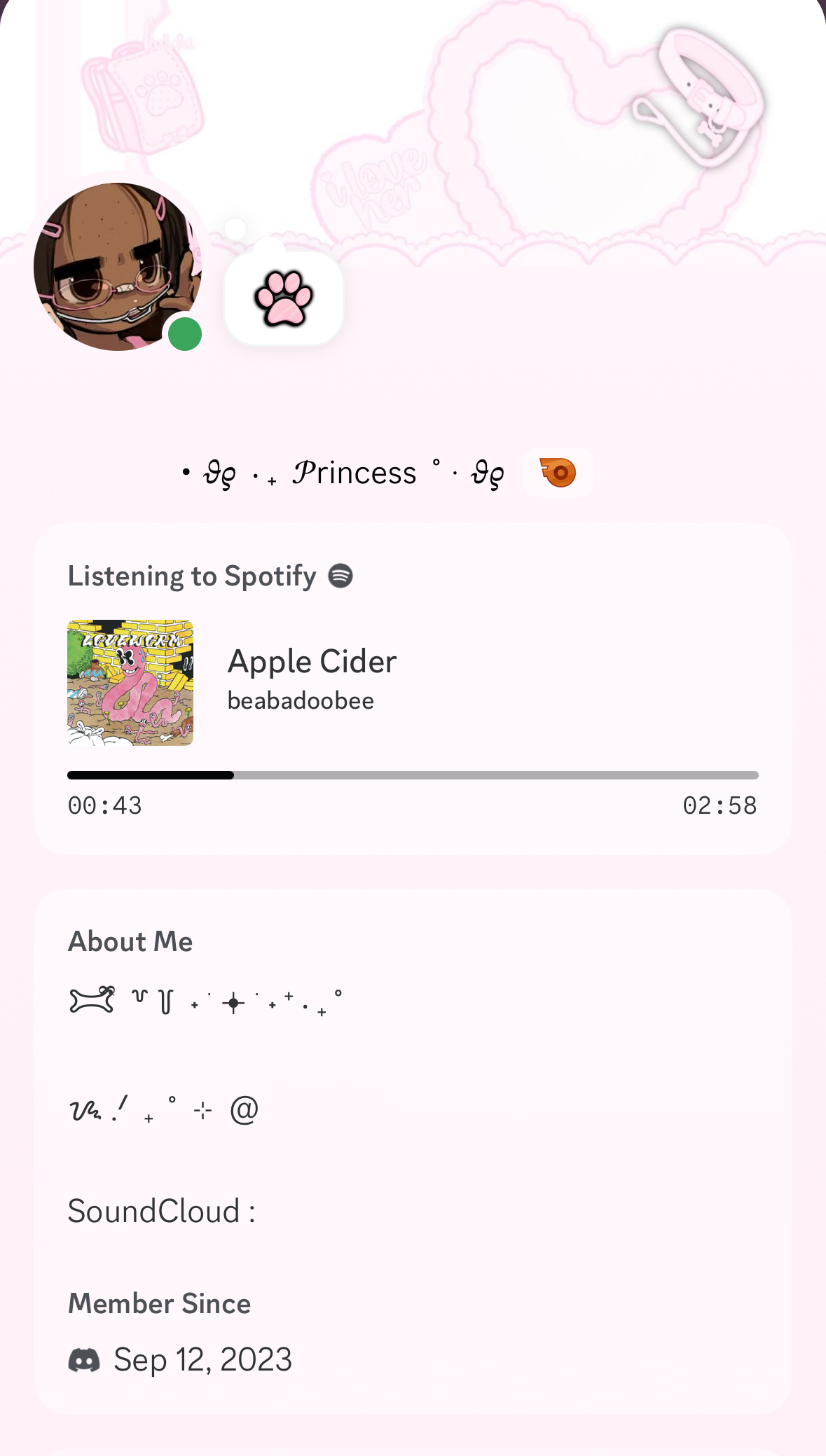Open the Apple Cider track in Spotify
826x1456 pixels.
coord(312,661)
